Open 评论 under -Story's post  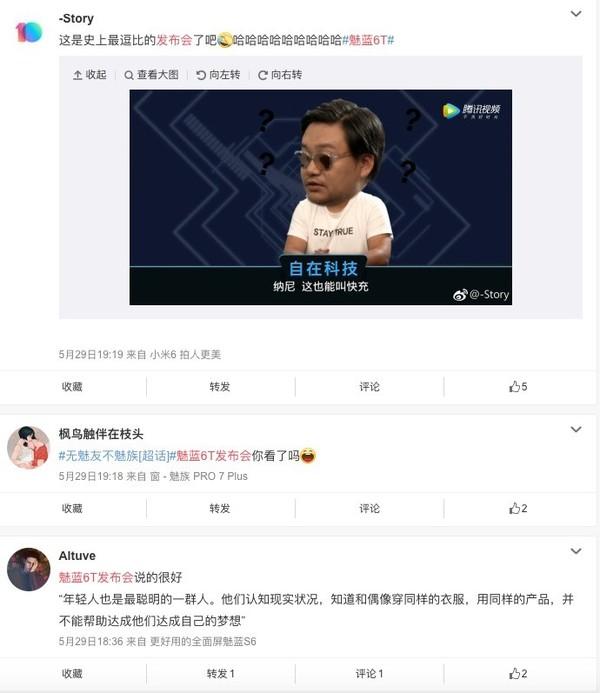(370, 386)
